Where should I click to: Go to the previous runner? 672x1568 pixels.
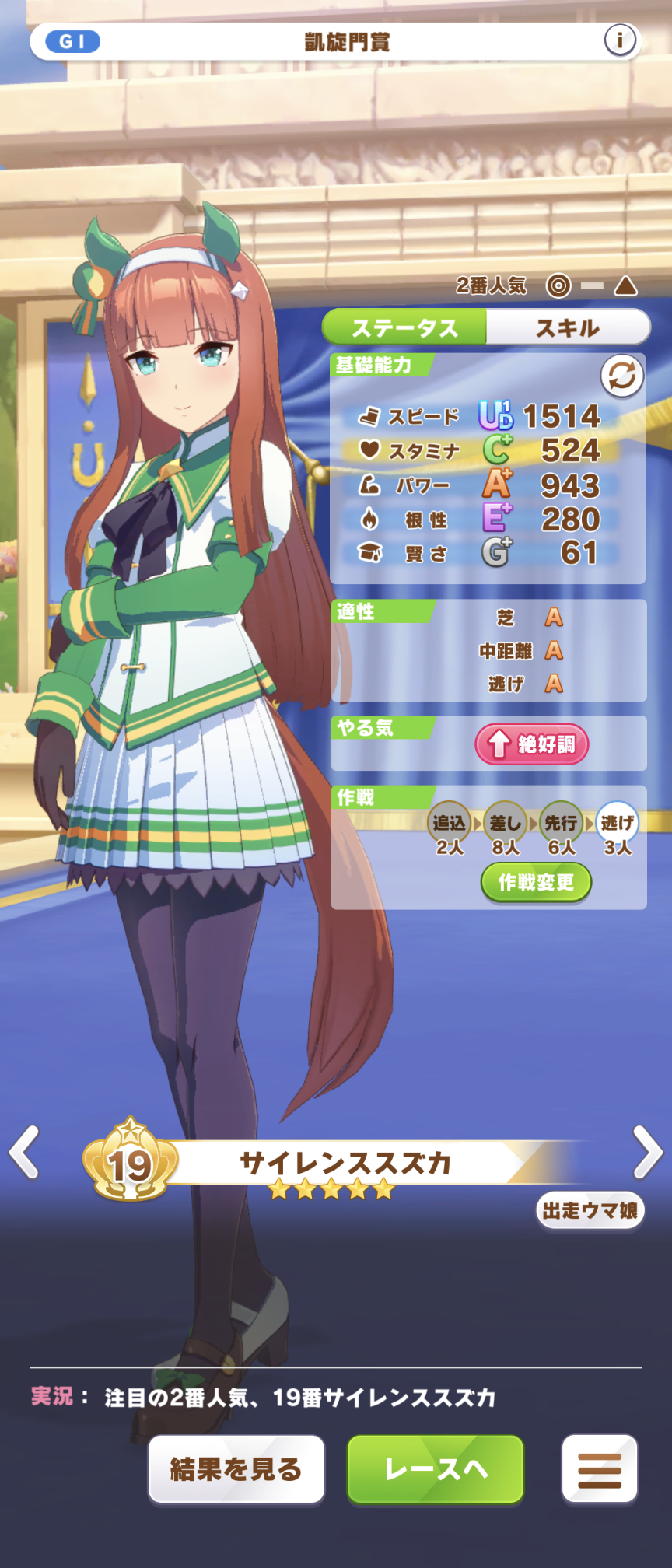point(24,1152)
